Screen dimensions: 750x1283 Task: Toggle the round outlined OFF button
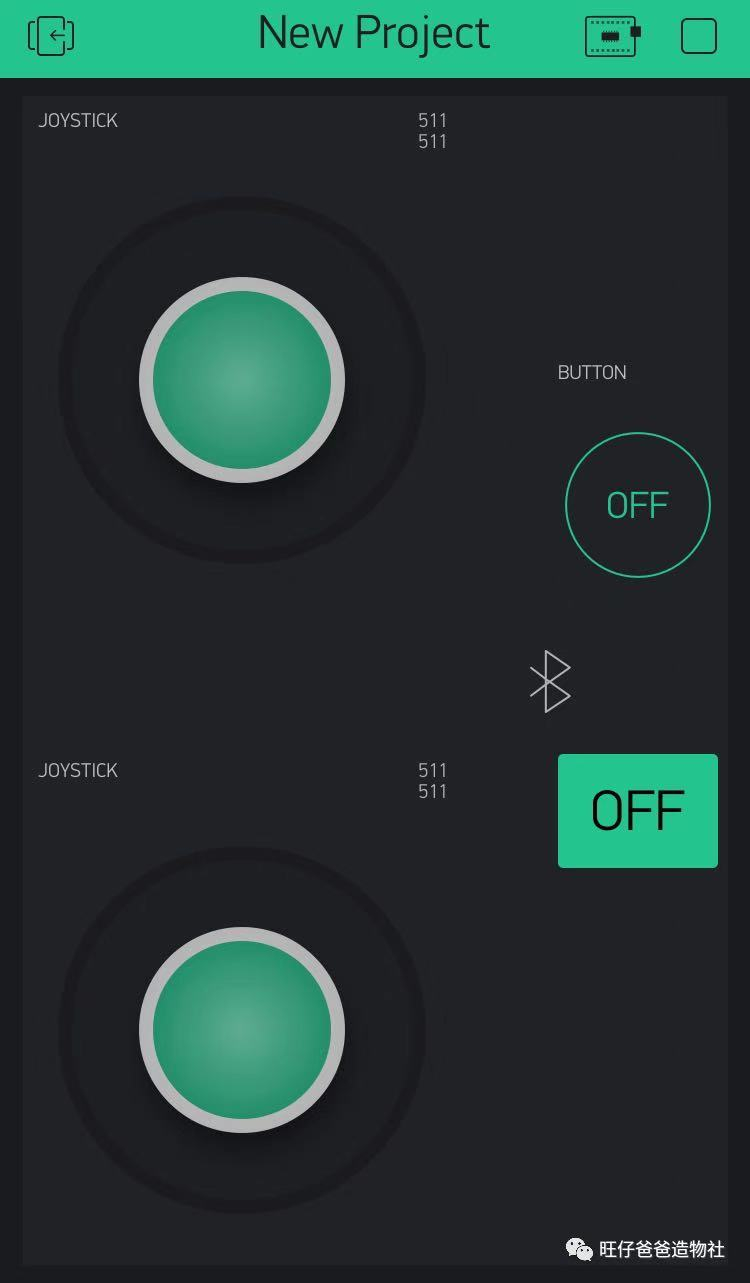[638, 505]
